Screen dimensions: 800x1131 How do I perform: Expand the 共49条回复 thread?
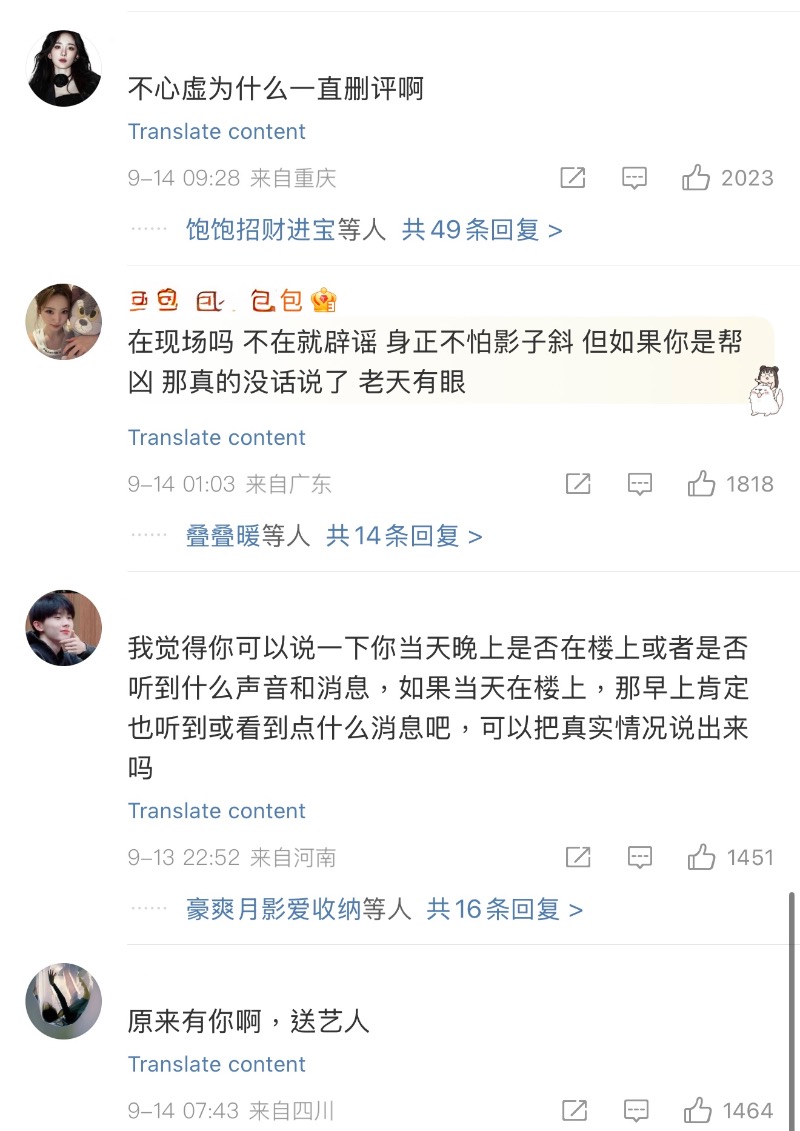pos(482,230)
